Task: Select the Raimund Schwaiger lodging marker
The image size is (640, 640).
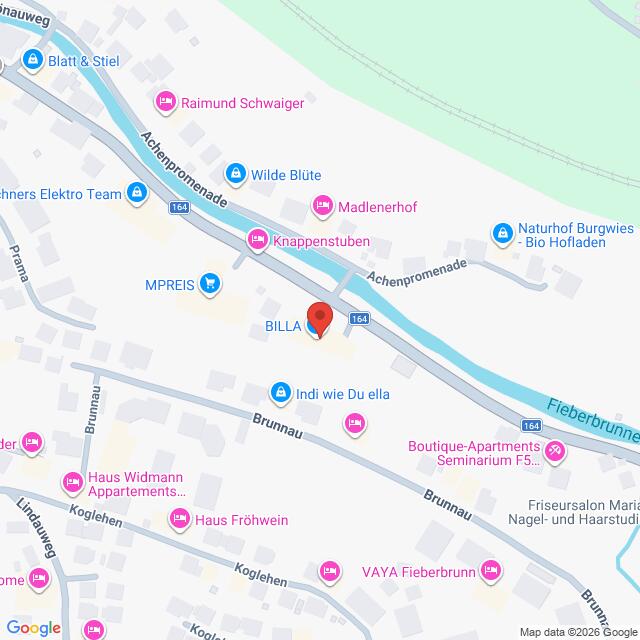Action: coord(165,101)
